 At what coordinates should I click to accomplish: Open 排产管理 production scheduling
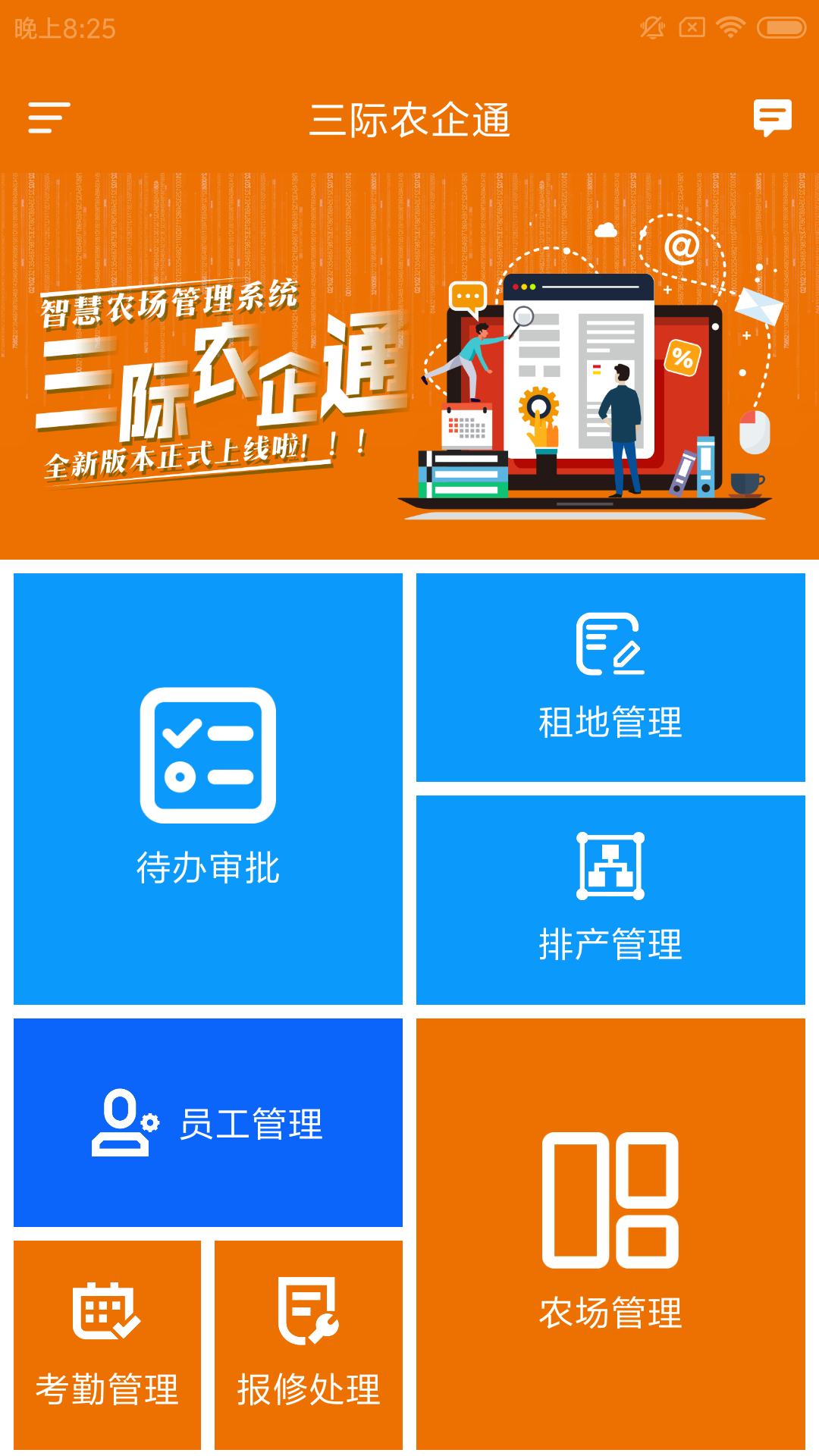[x=610, y=899]
